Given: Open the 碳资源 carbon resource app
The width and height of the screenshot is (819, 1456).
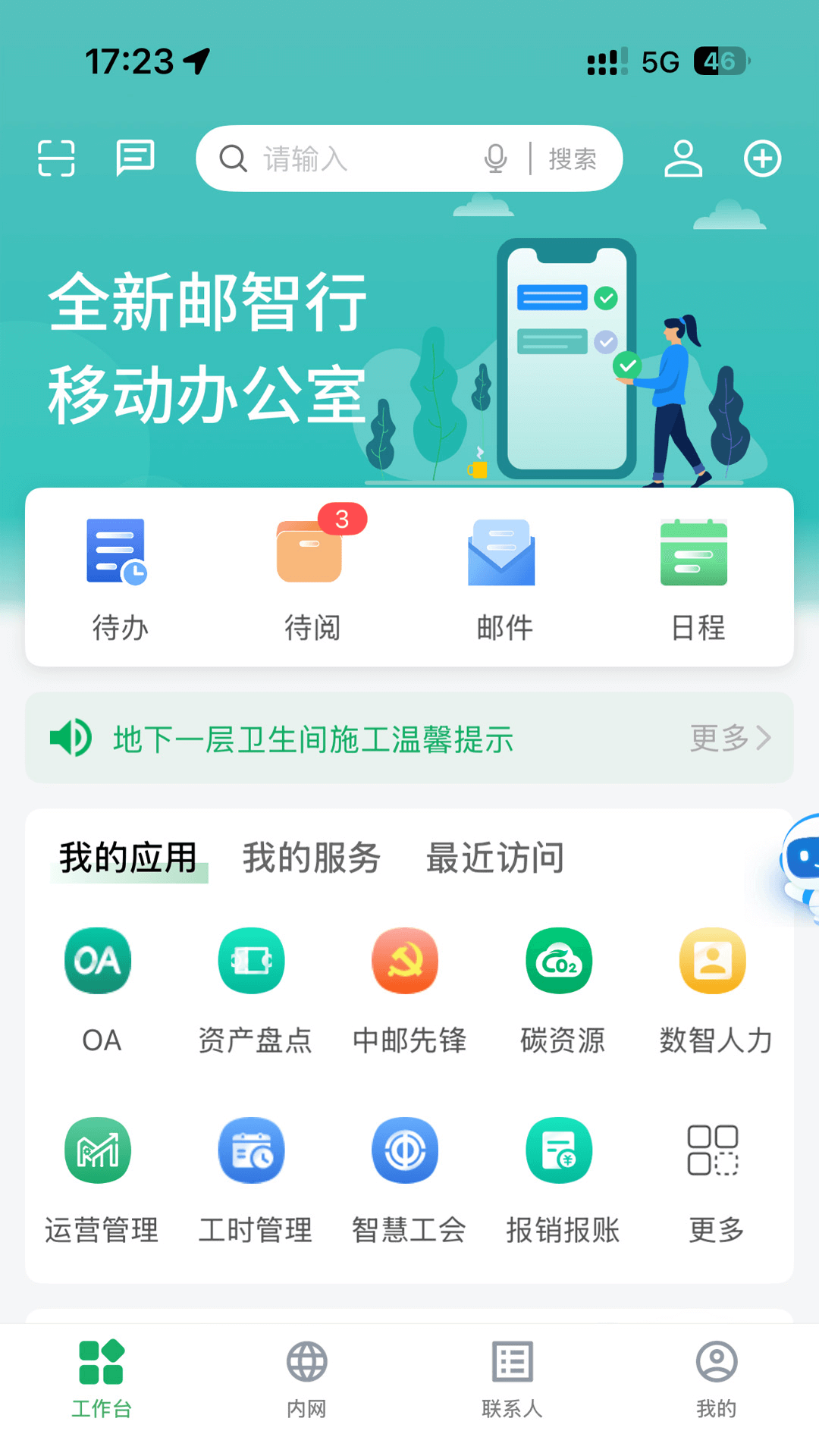Looking at the screenshot, I should click(x=559, y=960).
